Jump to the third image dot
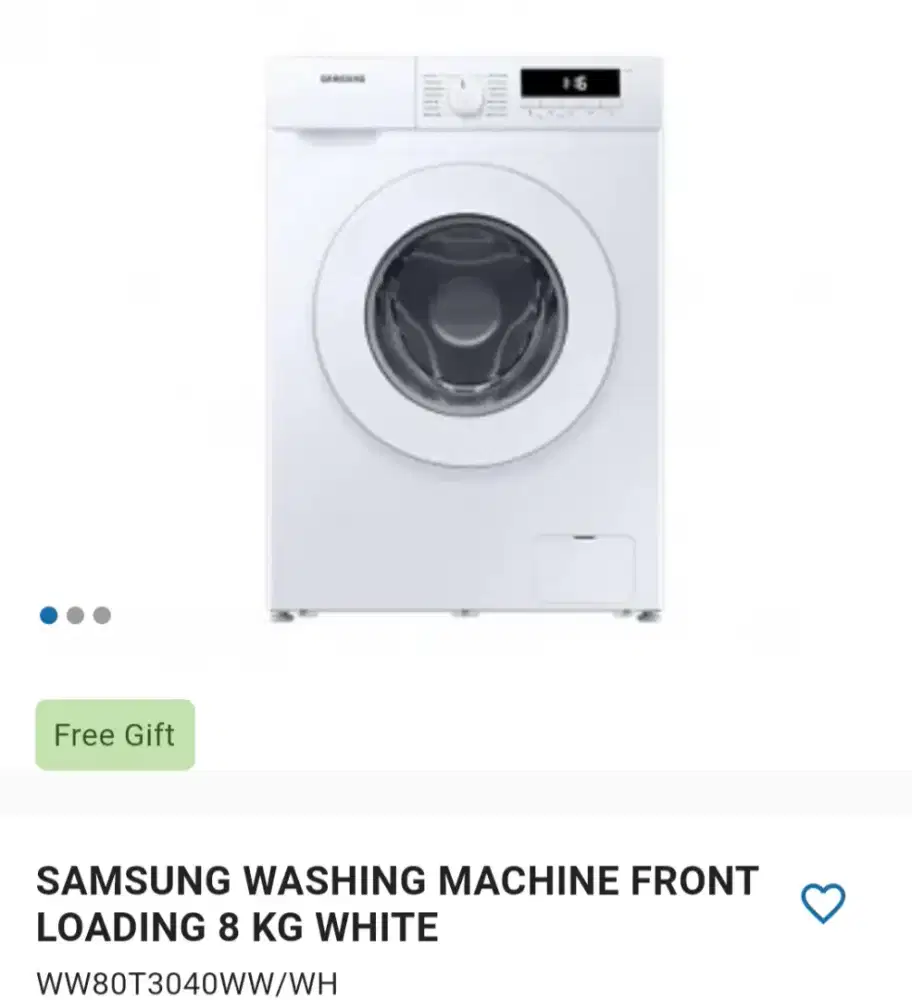The width and height of the screenshot is (912, 1000). [x=102, y=615]
